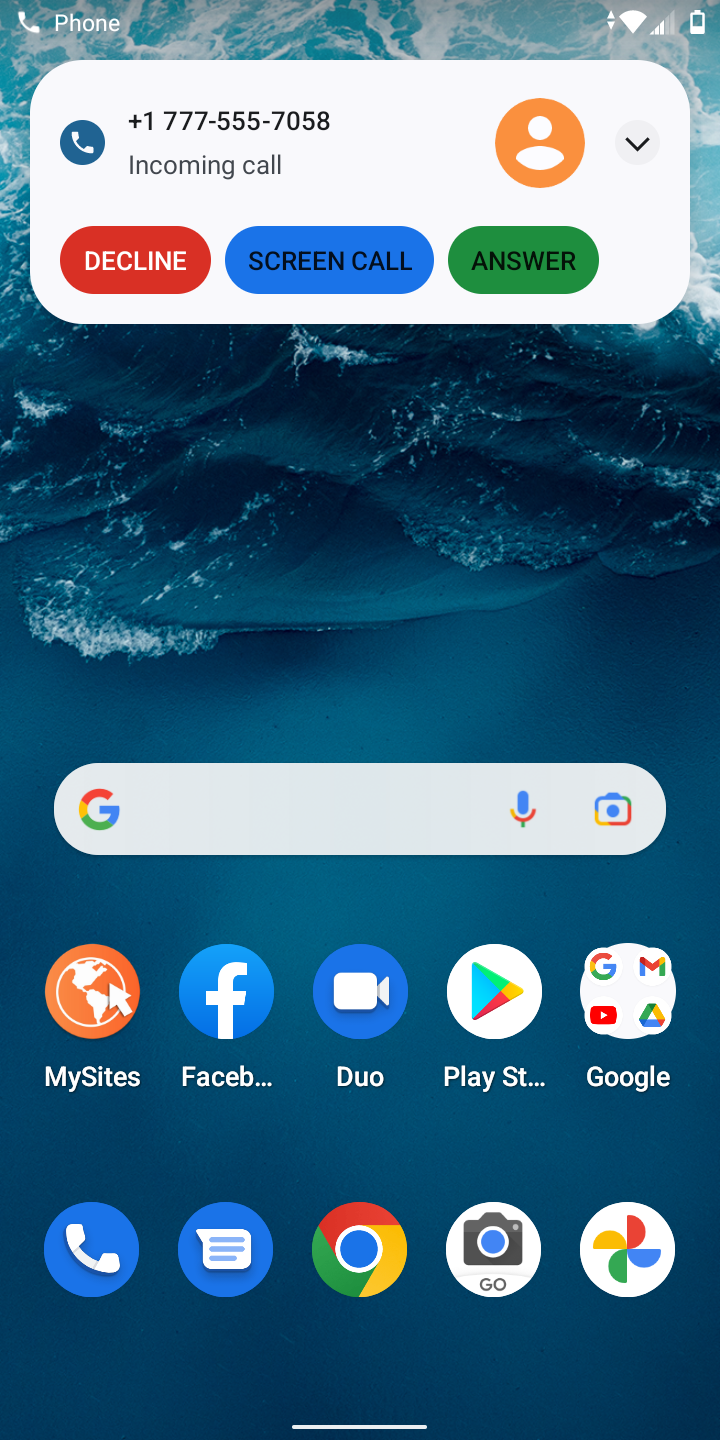The image size is (720, 1440).
Task: Launch the Duo video calling app
Action: tap(360, 992)
